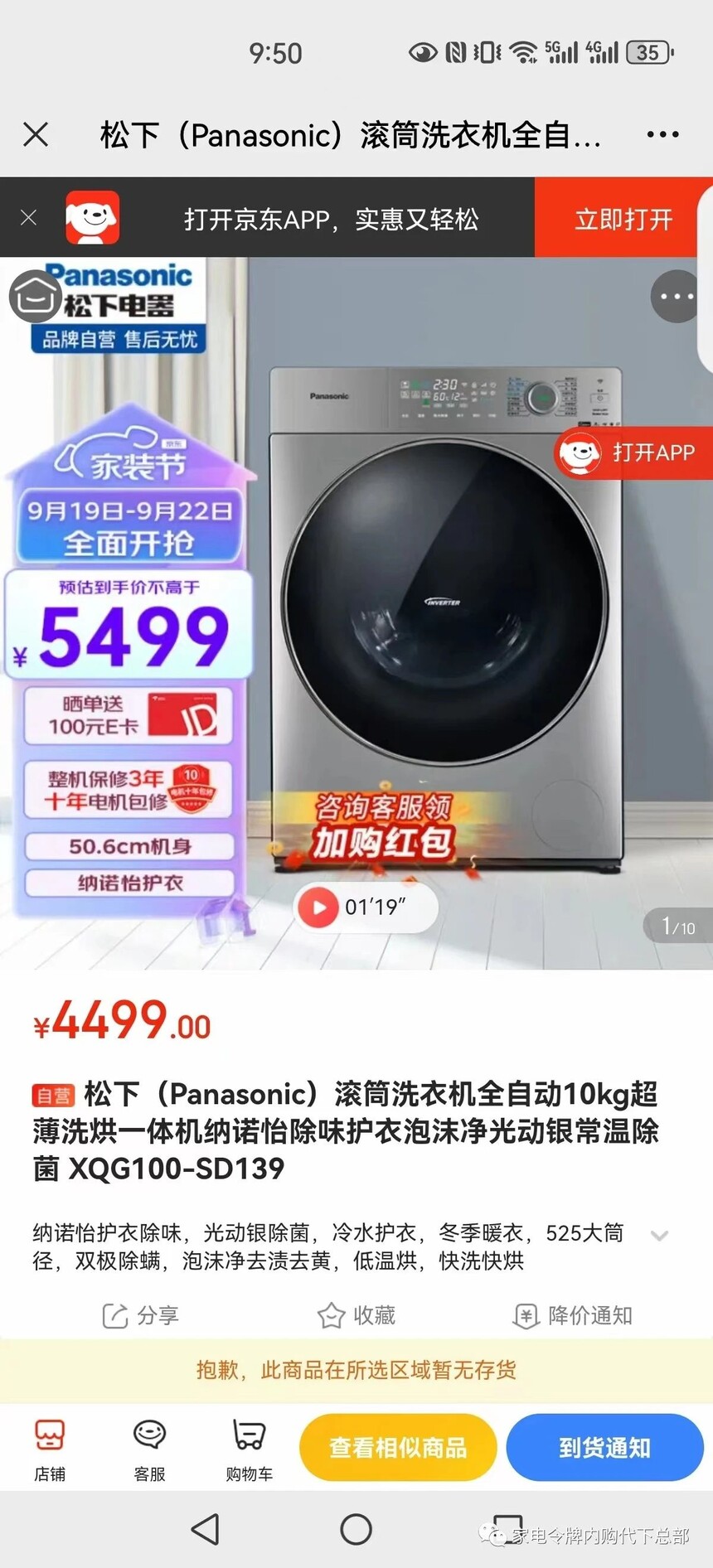This screenshot has height=1568, width=713.
Task: Dismiss the JD app banner
Action: click(28, 218)
